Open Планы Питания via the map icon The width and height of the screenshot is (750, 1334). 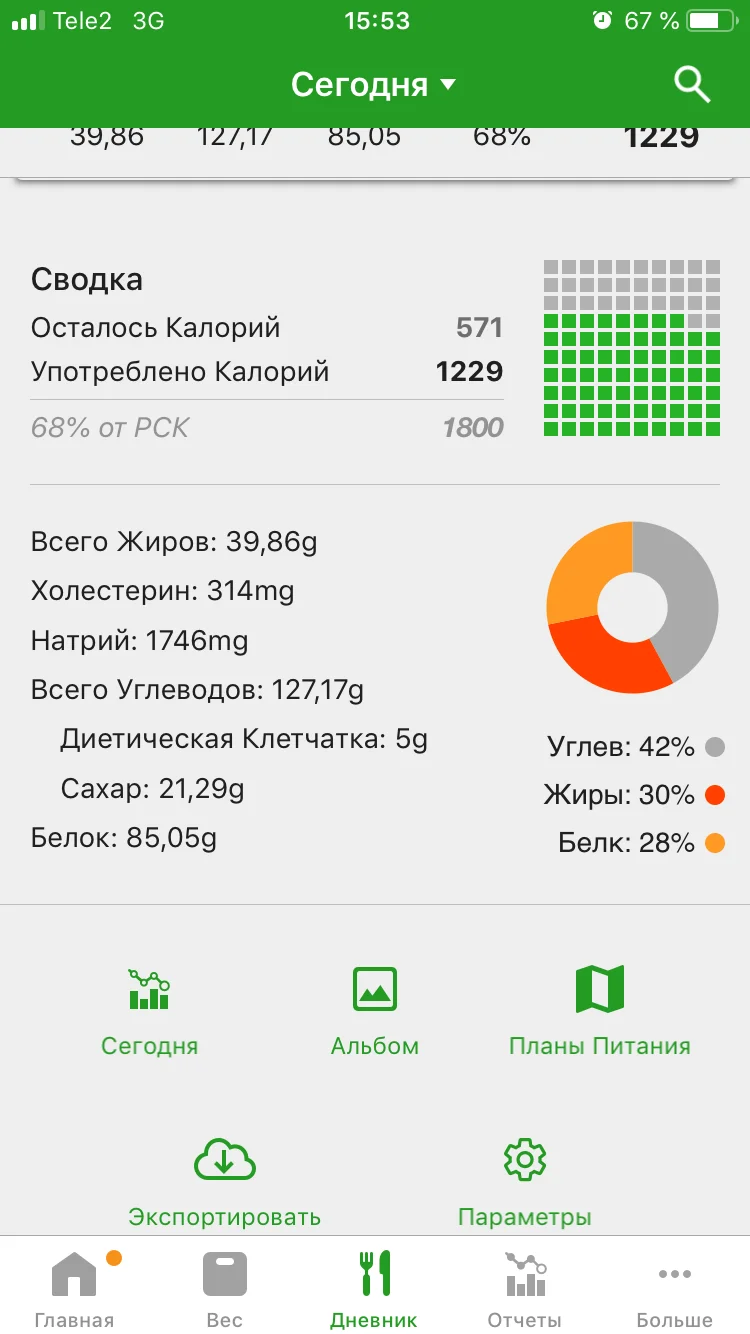600,990
